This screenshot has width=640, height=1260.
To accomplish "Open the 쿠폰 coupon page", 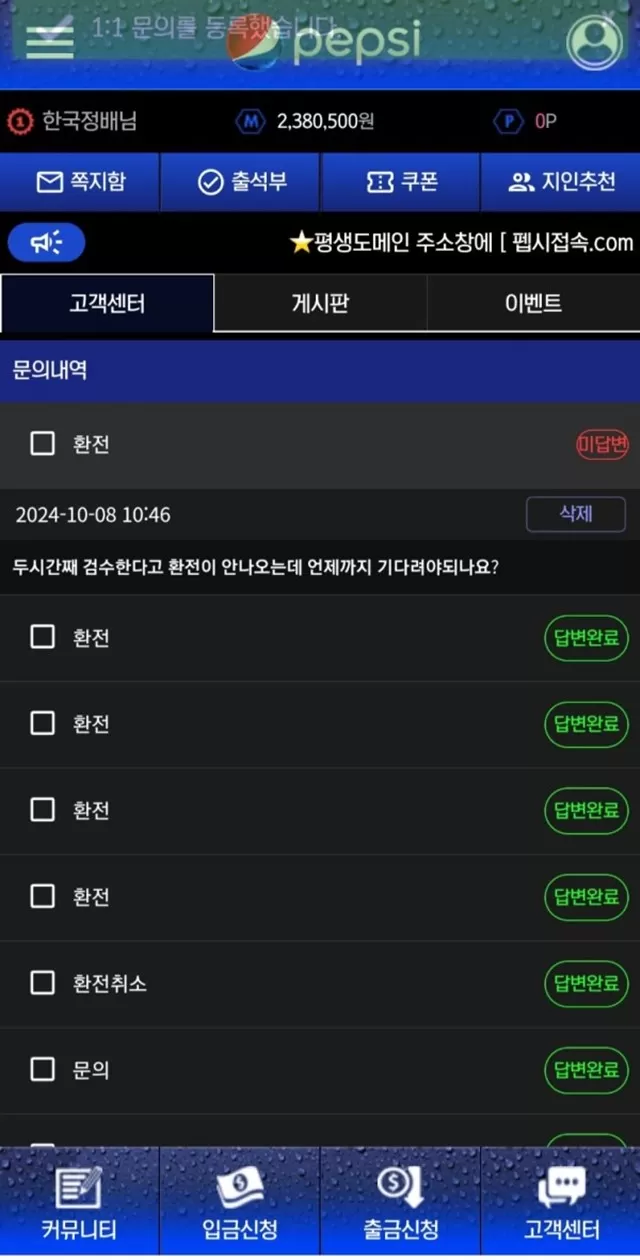I will pos(400,182).
